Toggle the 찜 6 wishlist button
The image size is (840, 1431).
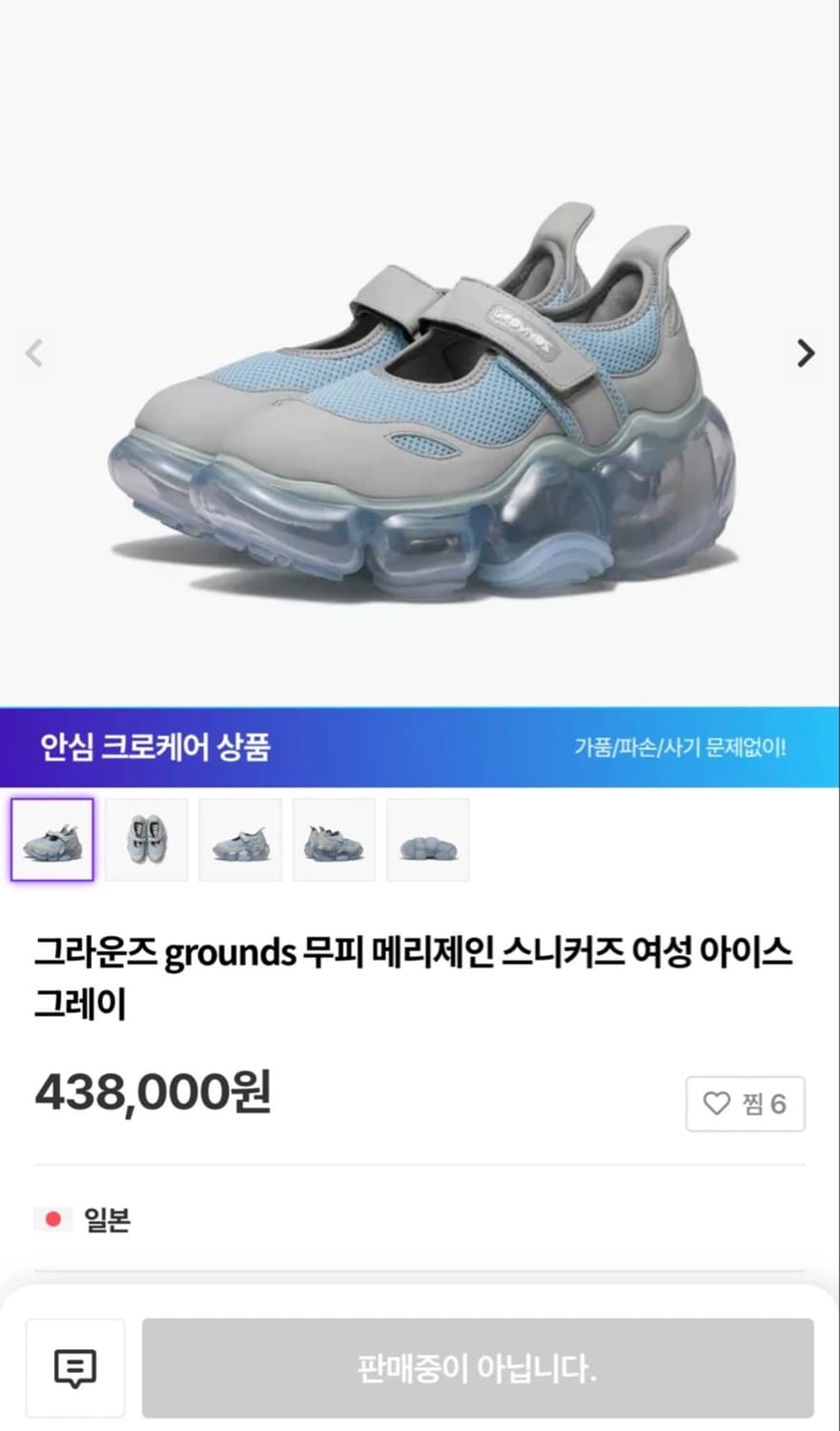746,1104
